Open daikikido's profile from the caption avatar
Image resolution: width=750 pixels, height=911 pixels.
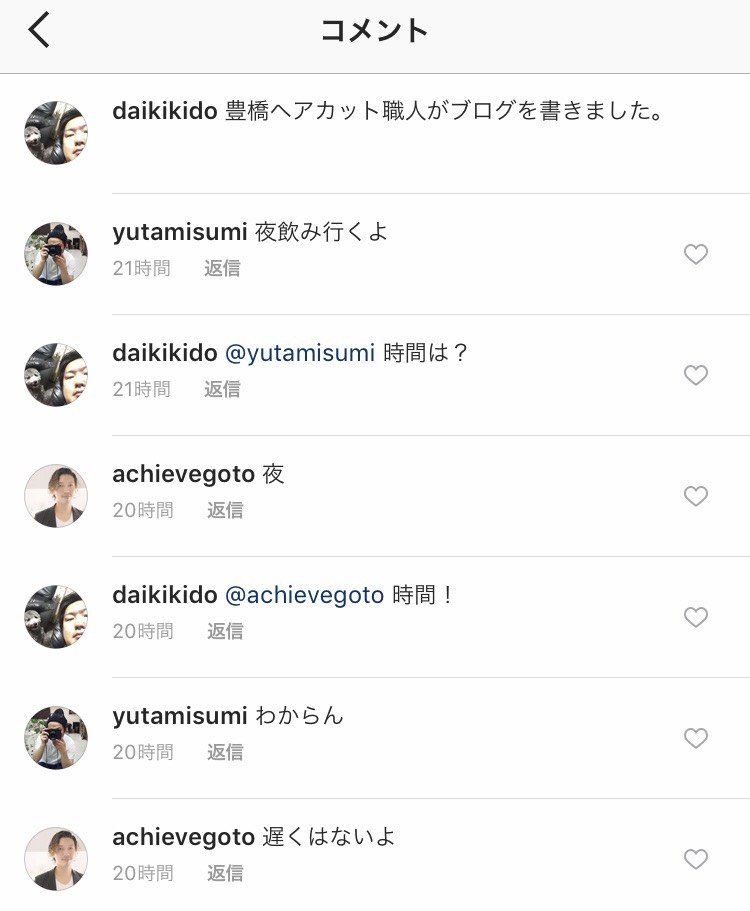[x=56, y=133]
